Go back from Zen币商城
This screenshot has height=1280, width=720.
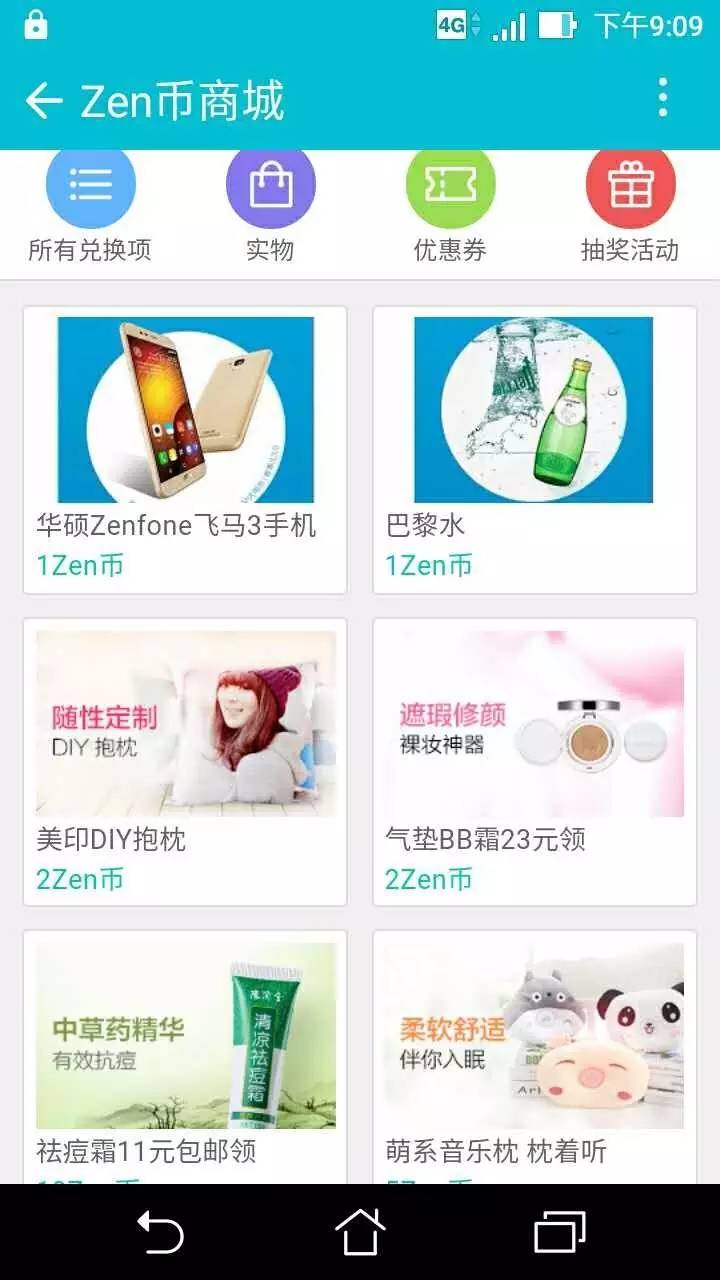tap(43, 101)
